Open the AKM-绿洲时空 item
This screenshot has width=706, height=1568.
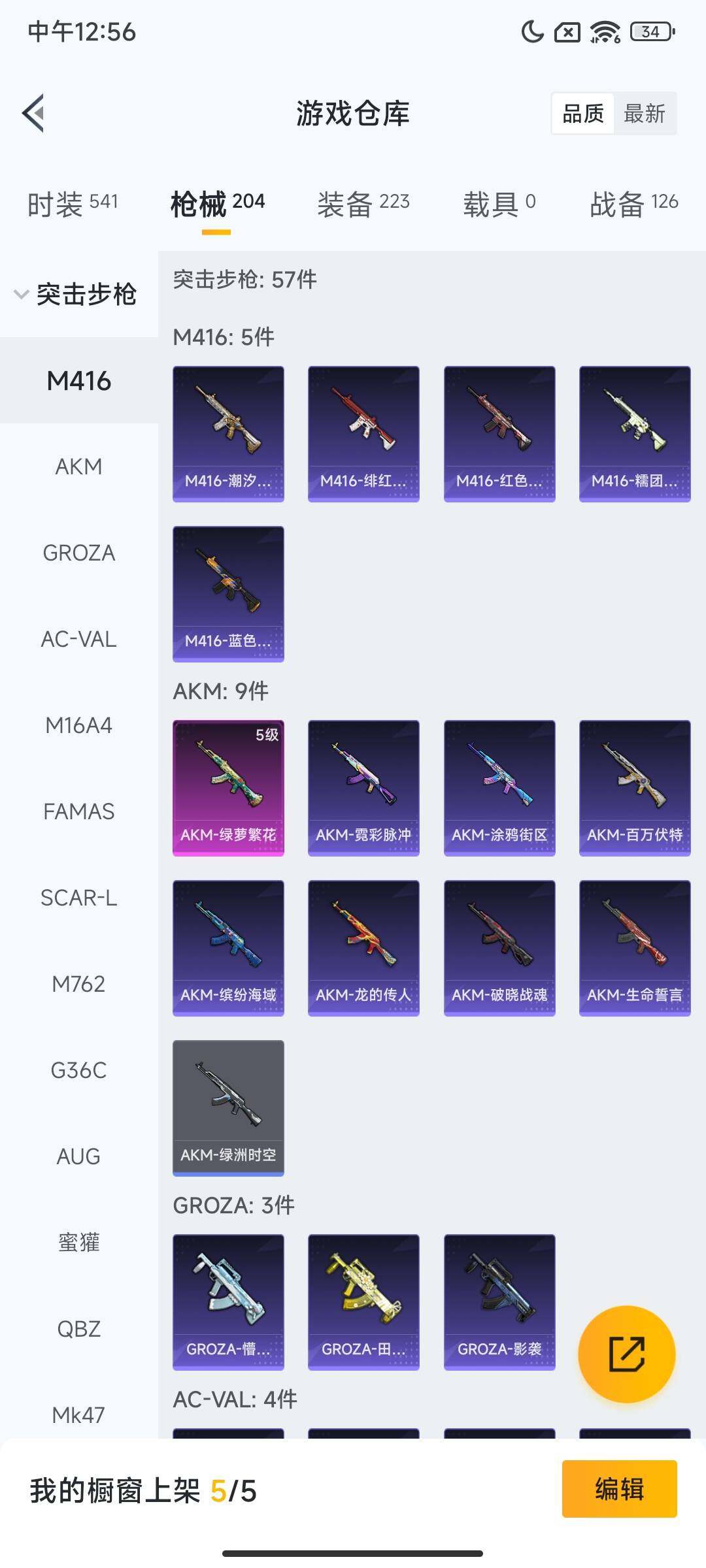[228, 1108]
